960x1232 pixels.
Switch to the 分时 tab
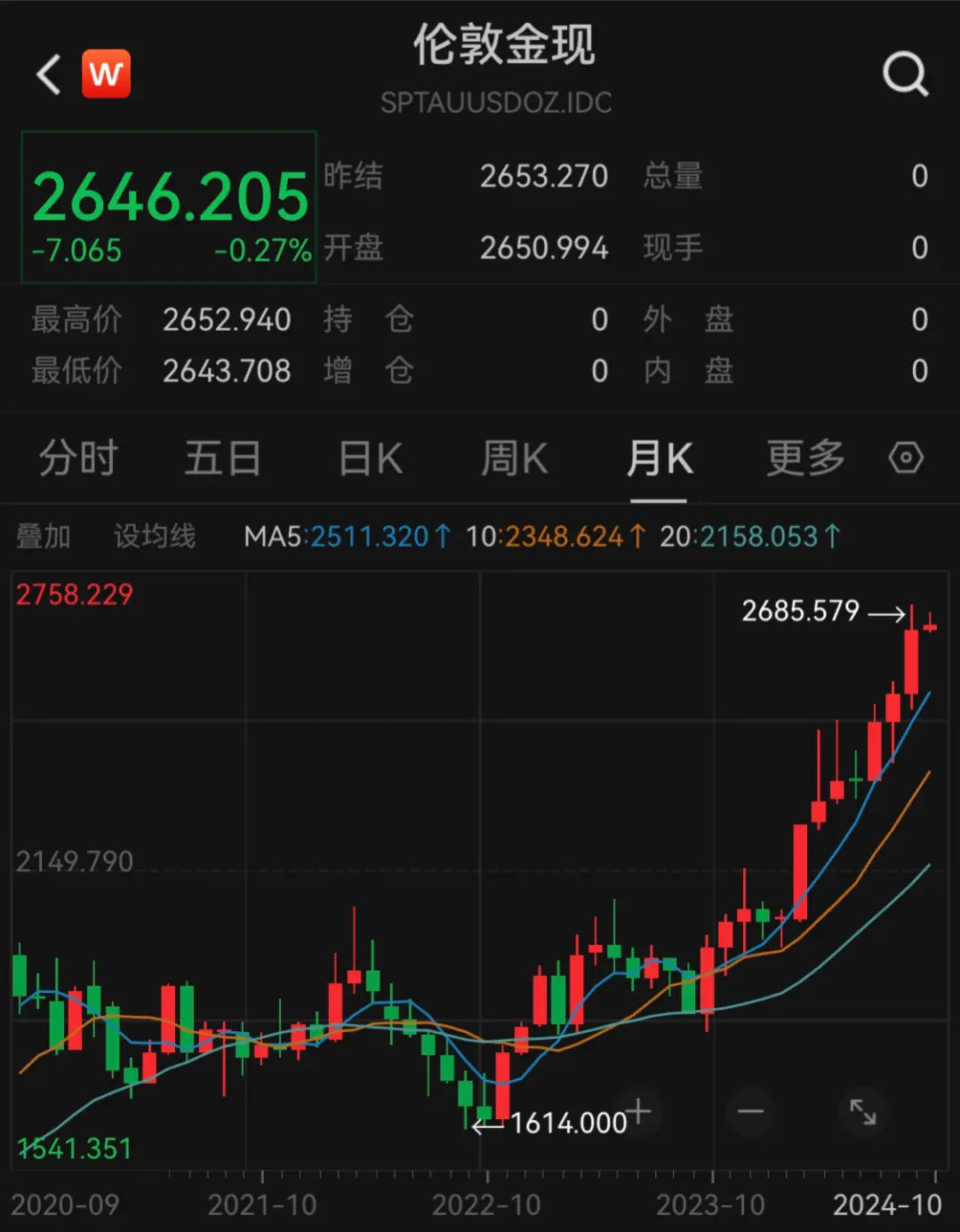(x=78, y=459)
